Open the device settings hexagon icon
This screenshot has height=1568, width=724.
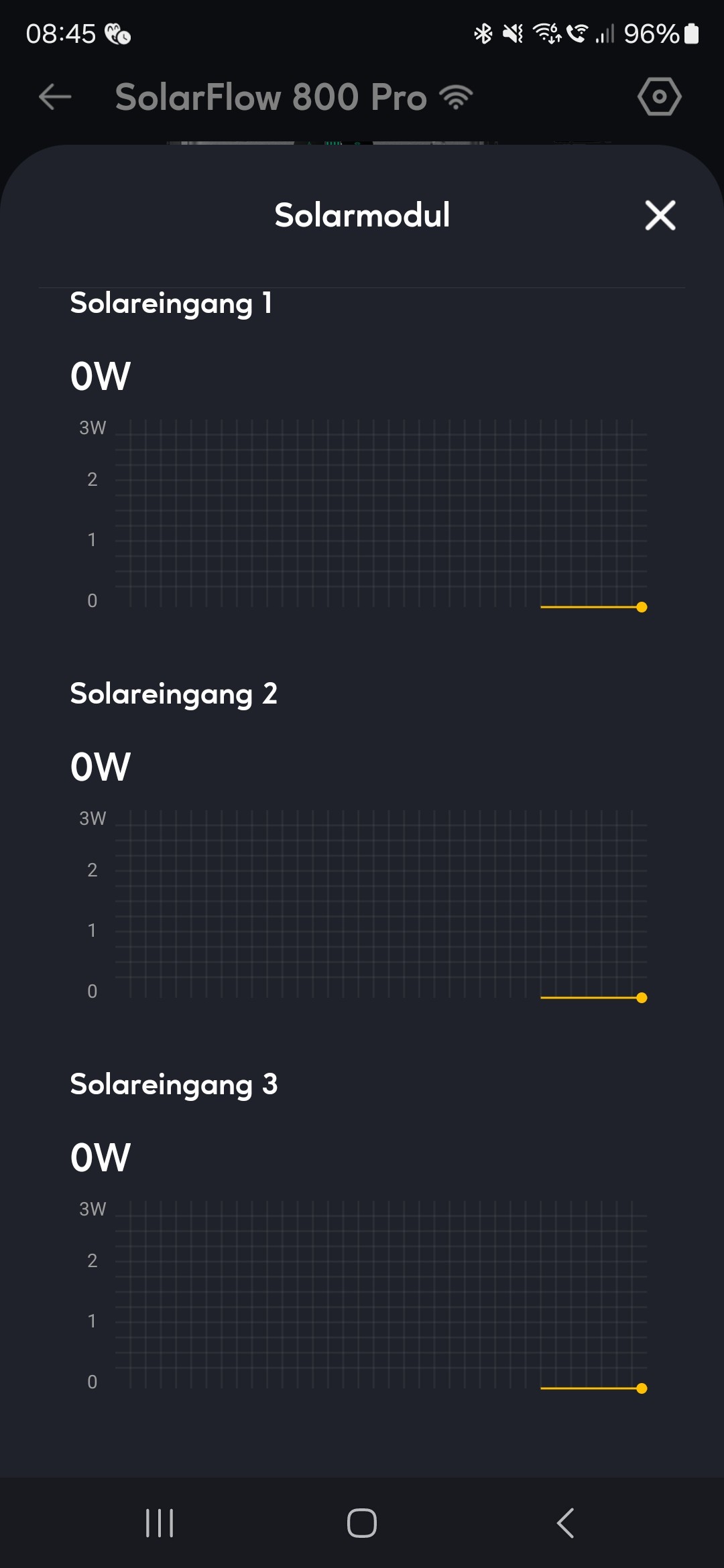click(x=659, y=97)
